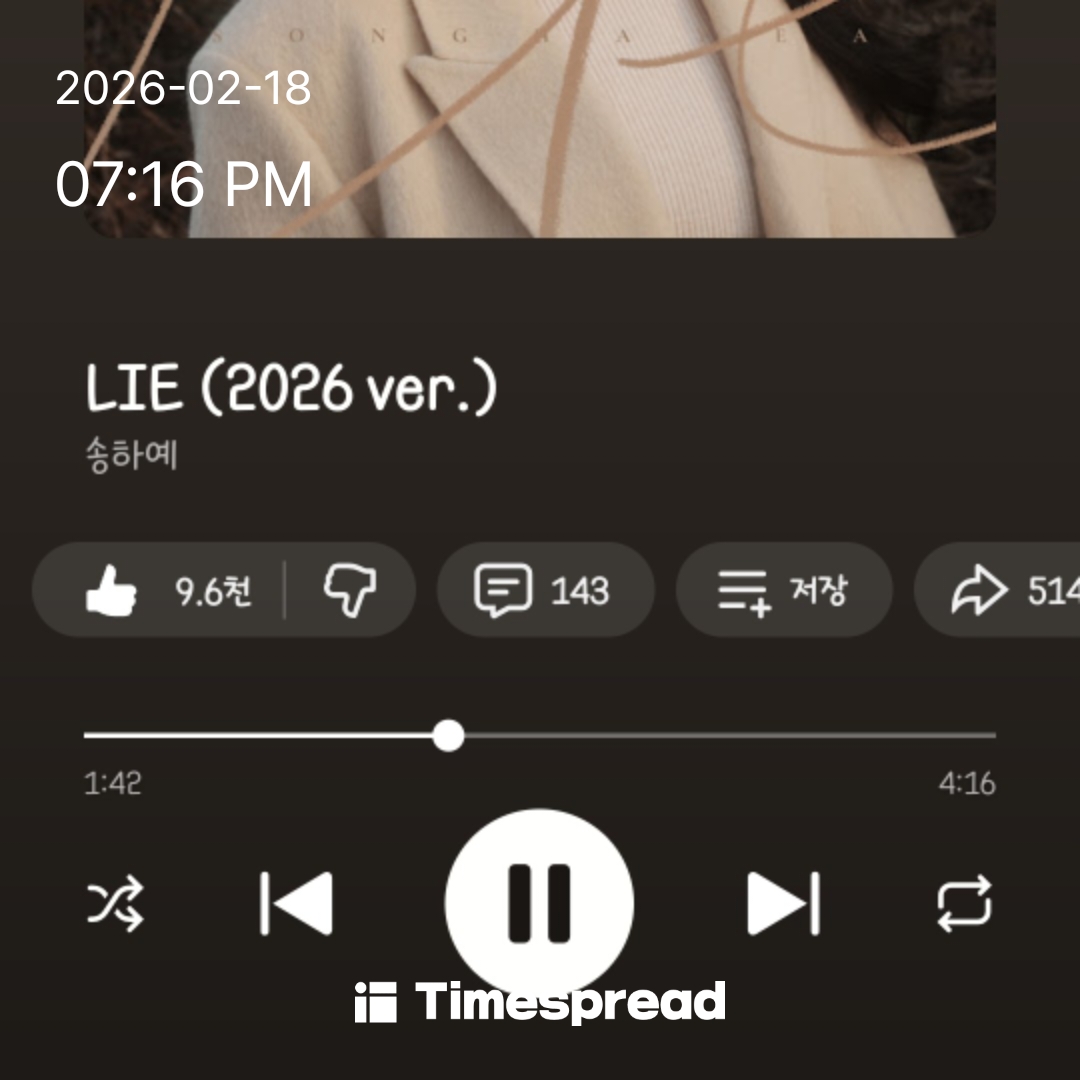Pause the current song
1080x1080 pixels.
(539, 904)
